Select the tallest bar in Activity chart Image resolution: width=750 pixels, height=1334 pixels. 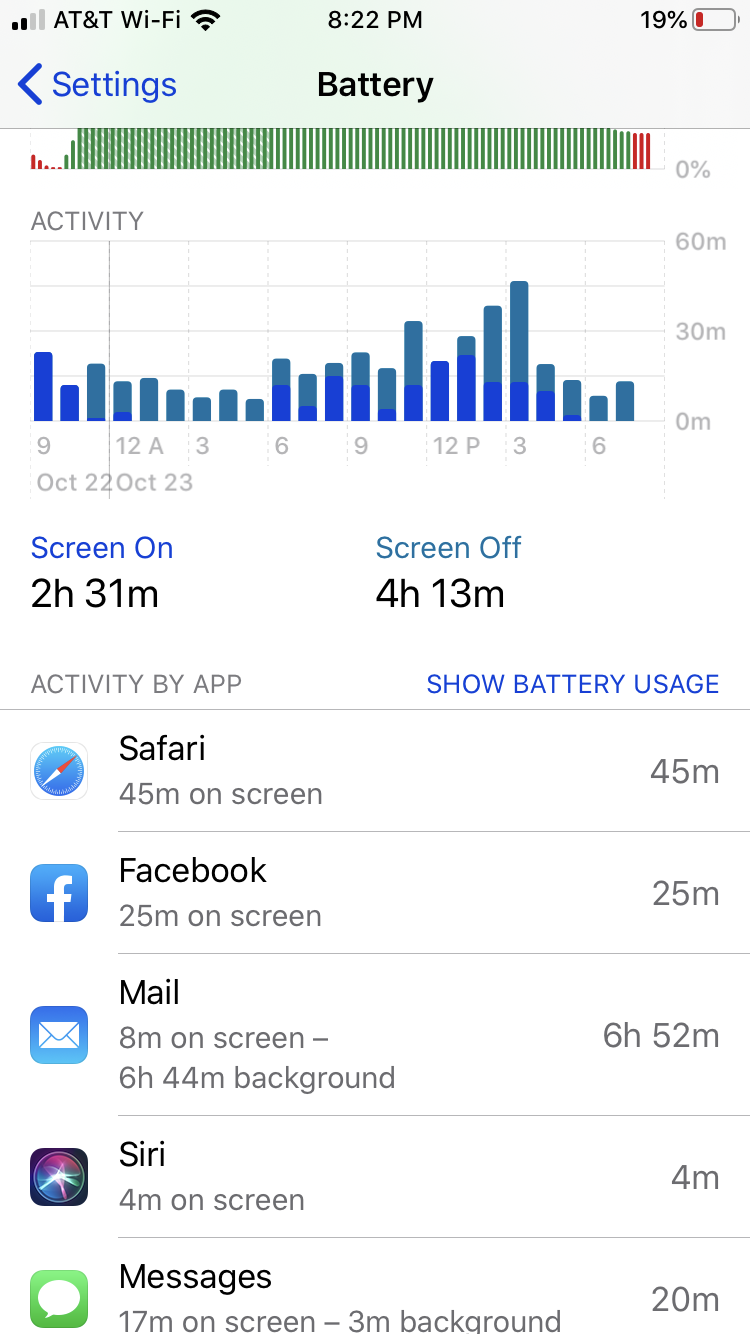(x=518, y=351)
